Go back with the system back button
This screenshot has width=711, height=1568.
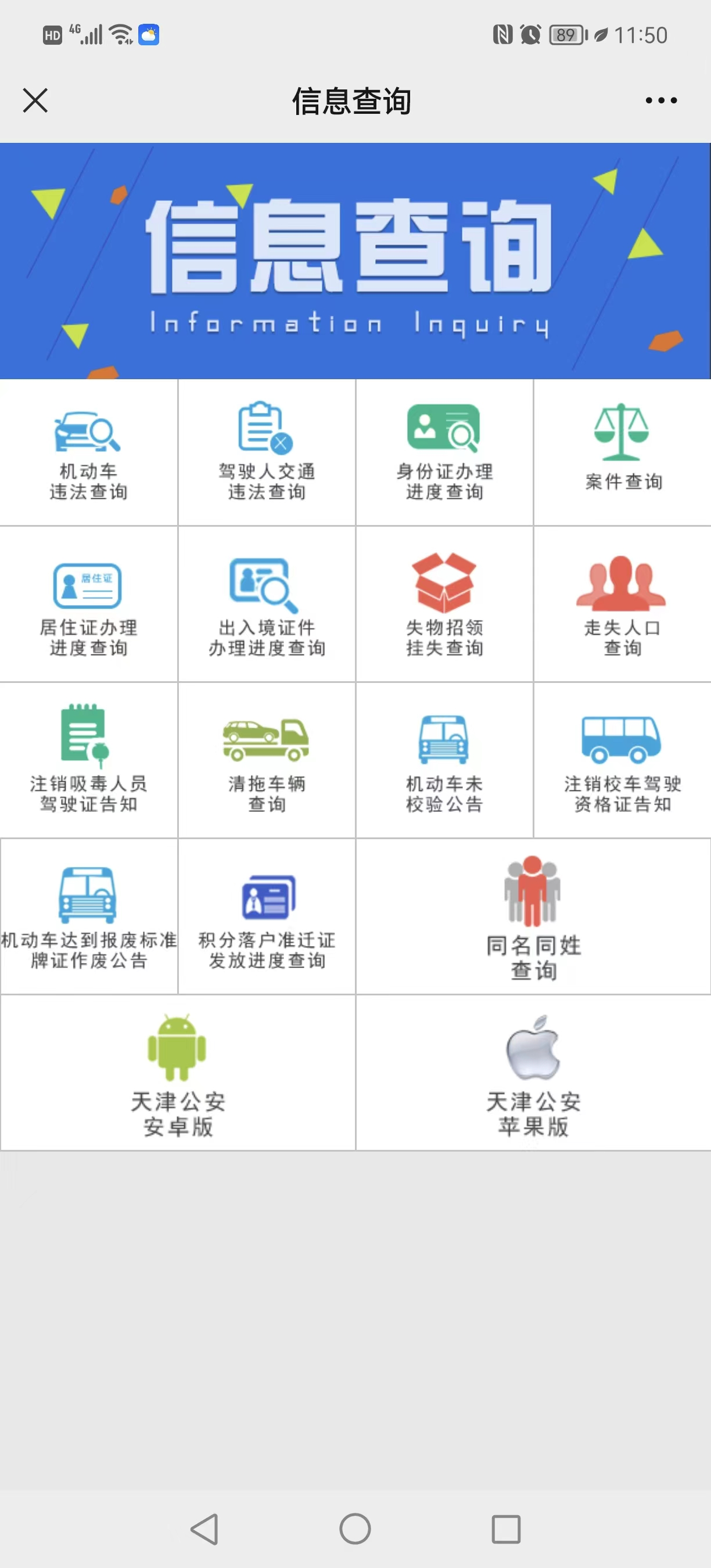pyautogui.click(x=204, y=1529)
